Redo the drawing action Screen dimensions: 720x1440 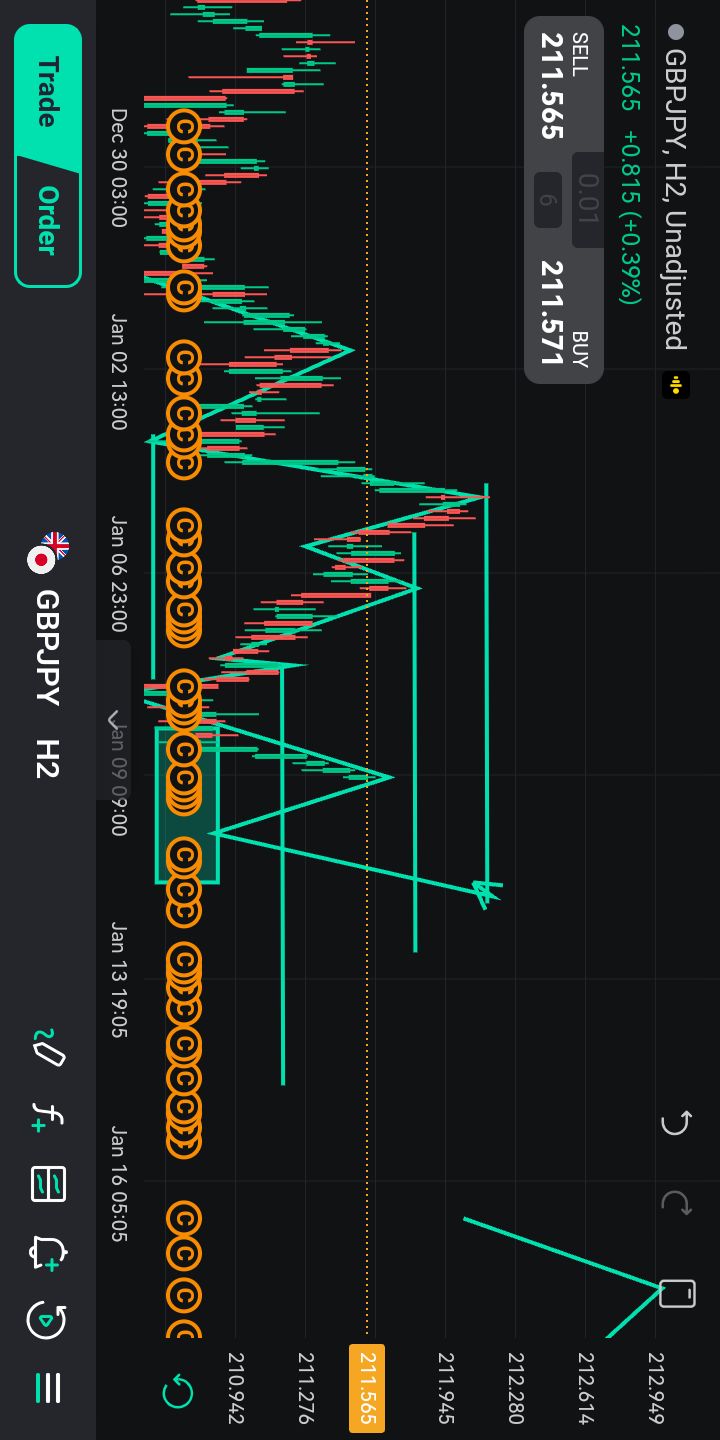676,1203
